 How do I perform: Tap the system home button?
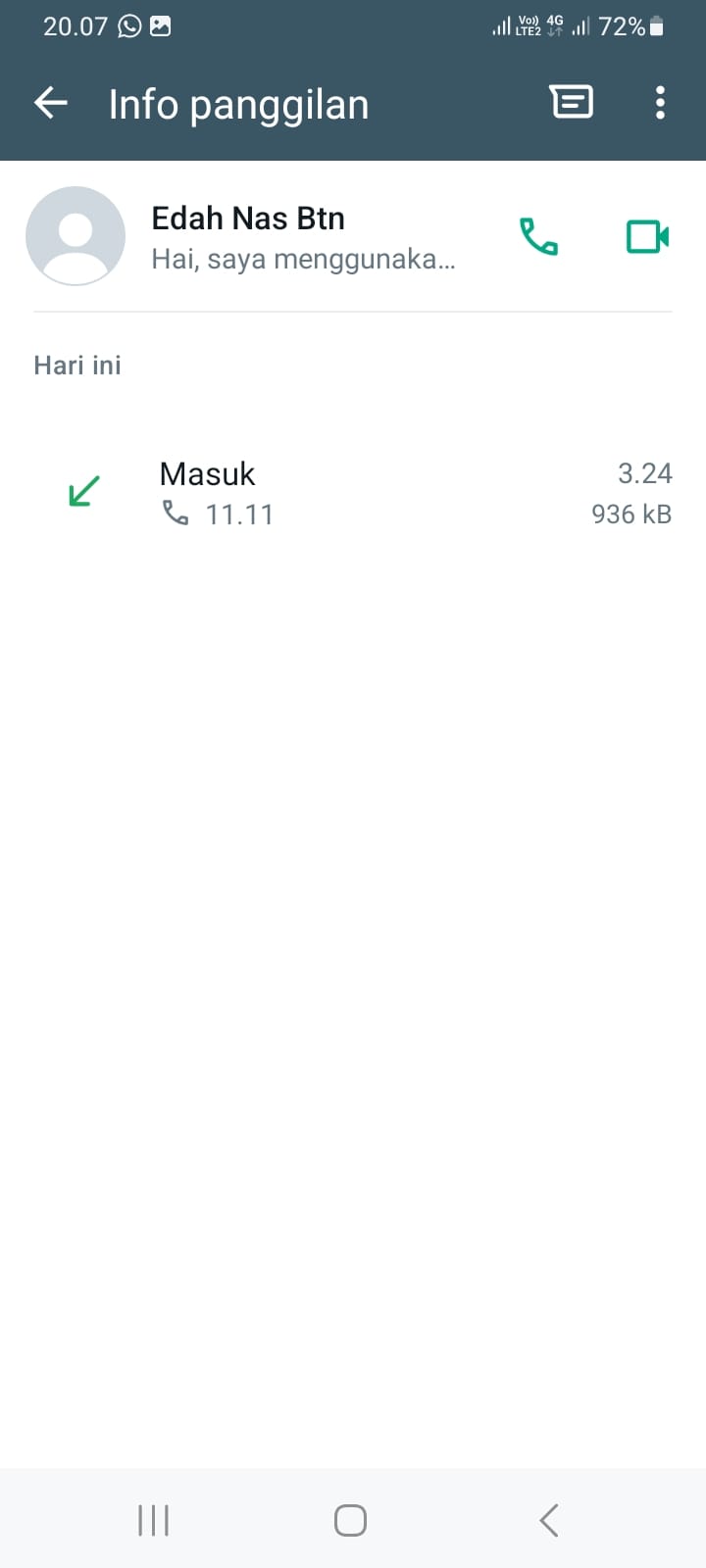pyautogui.click(x=350, y=1520)
